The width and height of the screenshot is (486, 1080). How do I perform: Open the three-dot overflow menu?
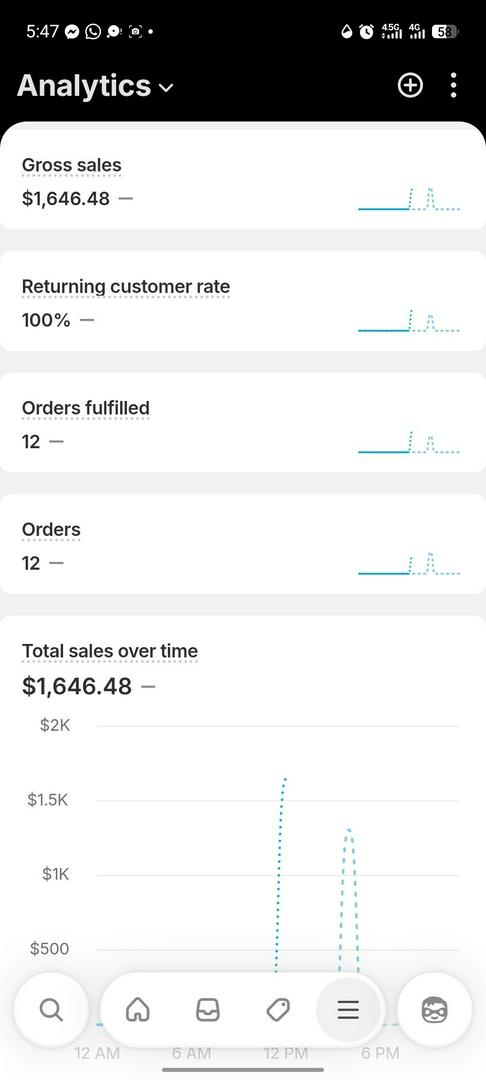click(x=453, y=85)
